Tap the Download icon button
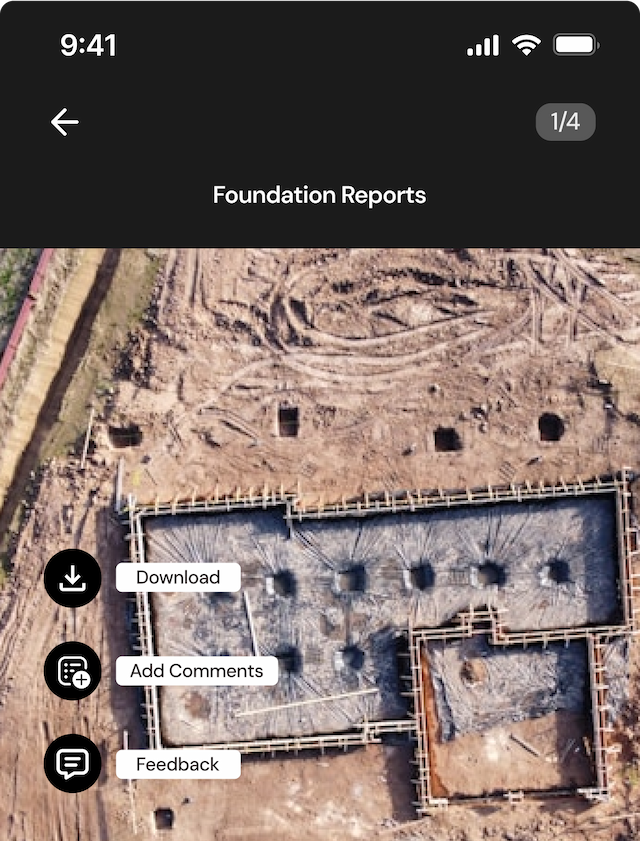This screenshot has height=841, width=640. coord(72,578)
